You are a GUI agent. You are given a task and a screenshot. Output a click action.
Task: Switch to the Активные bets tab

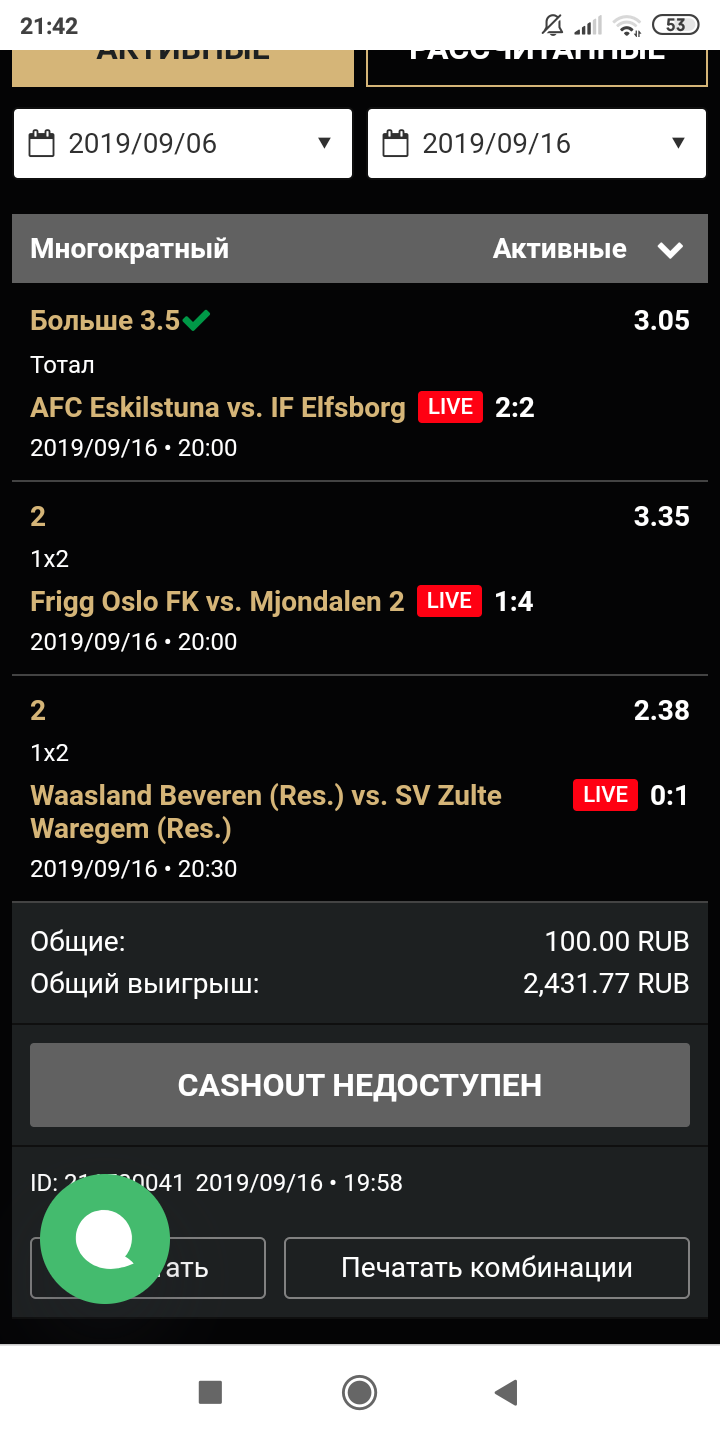[x=183, y=66]
